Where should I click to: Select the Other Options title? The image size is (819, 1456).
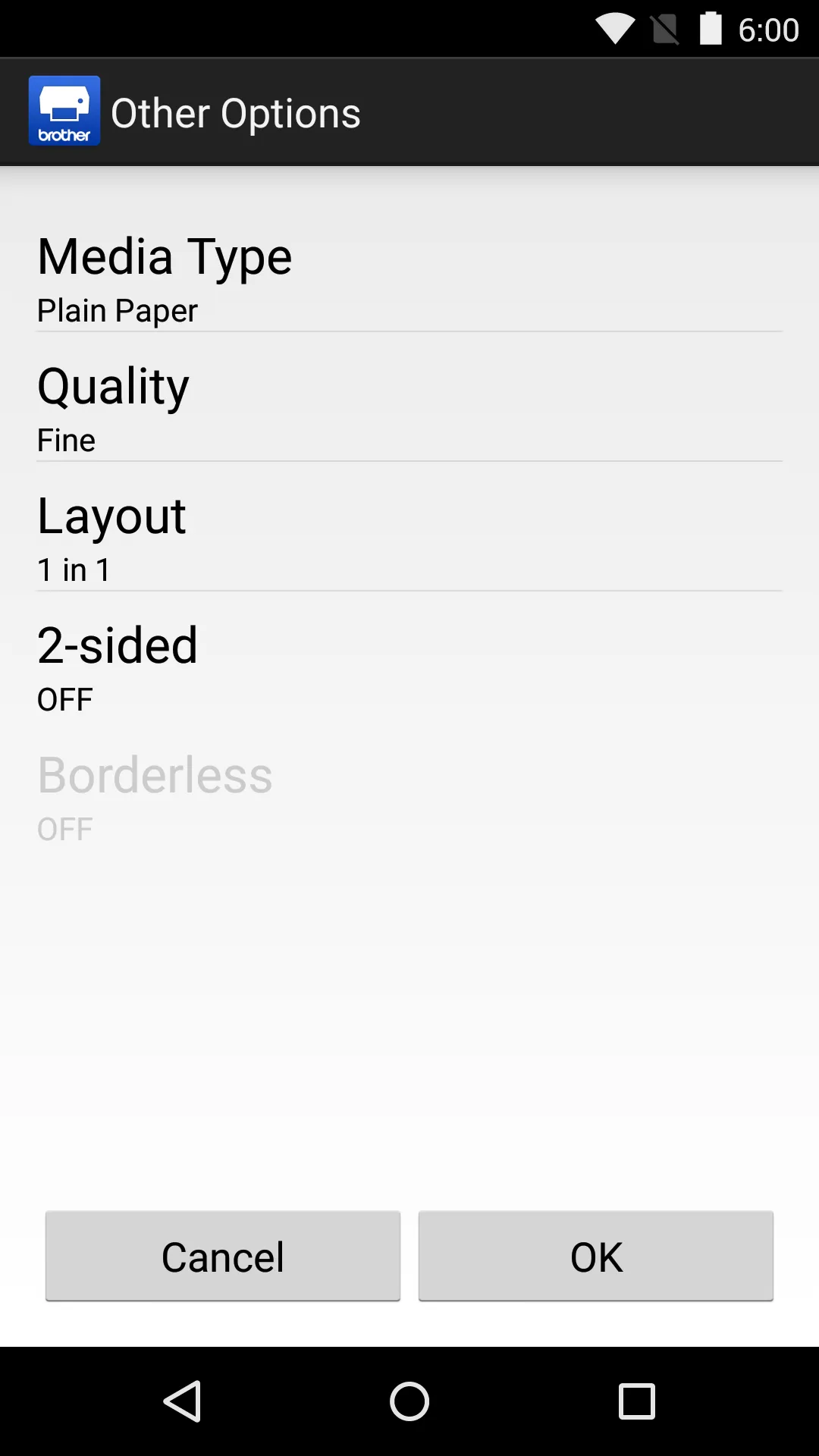click(x=236, y=111)
